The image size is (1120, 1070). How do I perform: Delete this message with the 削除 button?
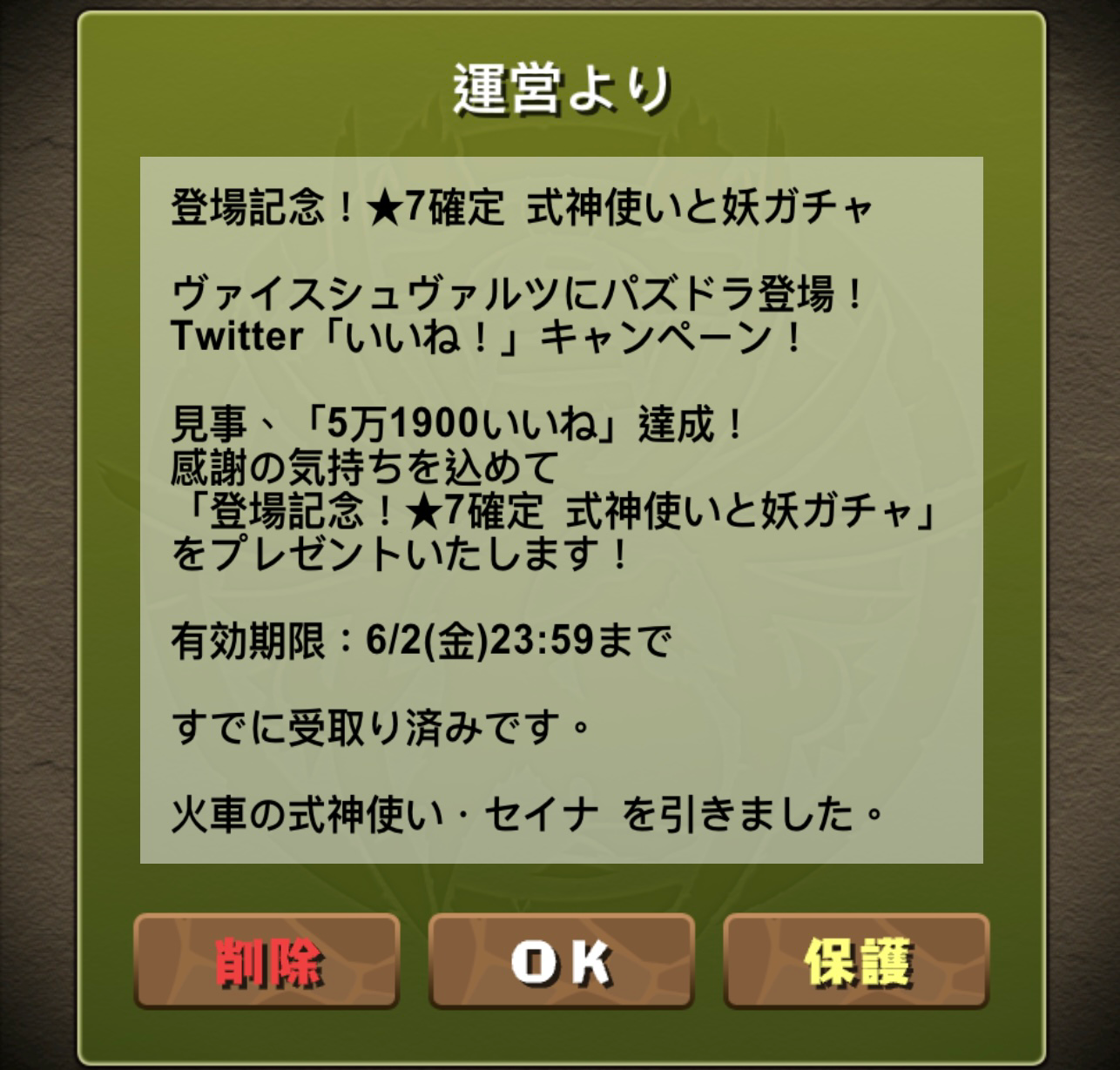tap(267, 961)
